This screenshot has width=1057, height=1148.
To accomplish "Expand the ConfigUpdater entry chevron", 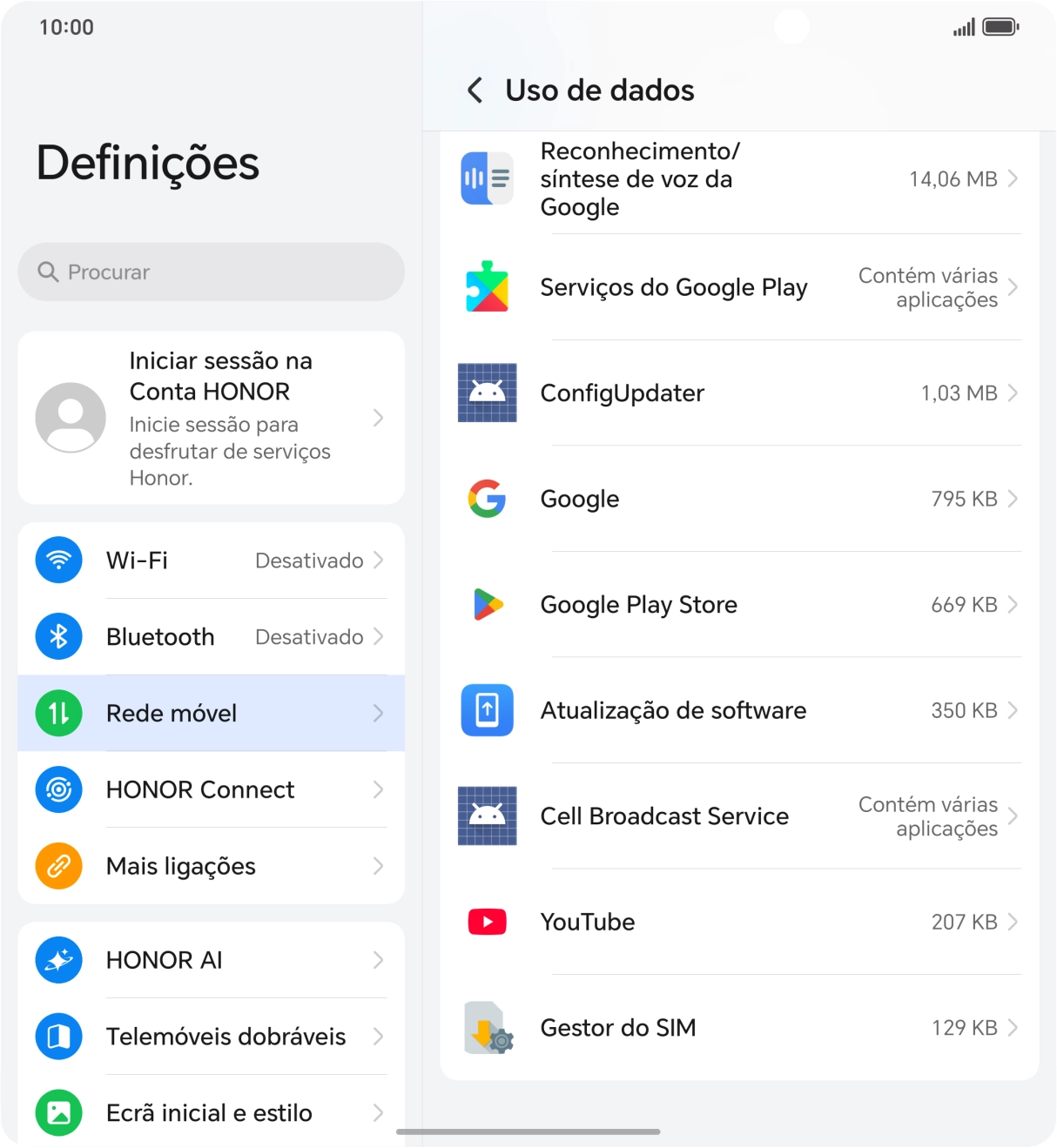I will tap(1012, 393).
